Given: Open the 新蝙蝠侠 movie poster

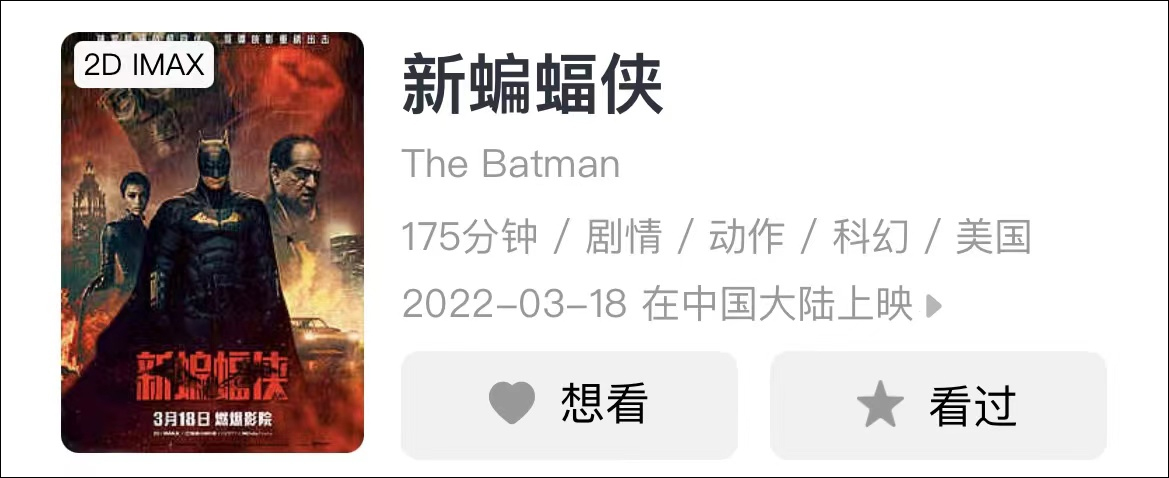Looking at the screenshot, I should pyautogui.click(x=212, y=243).
